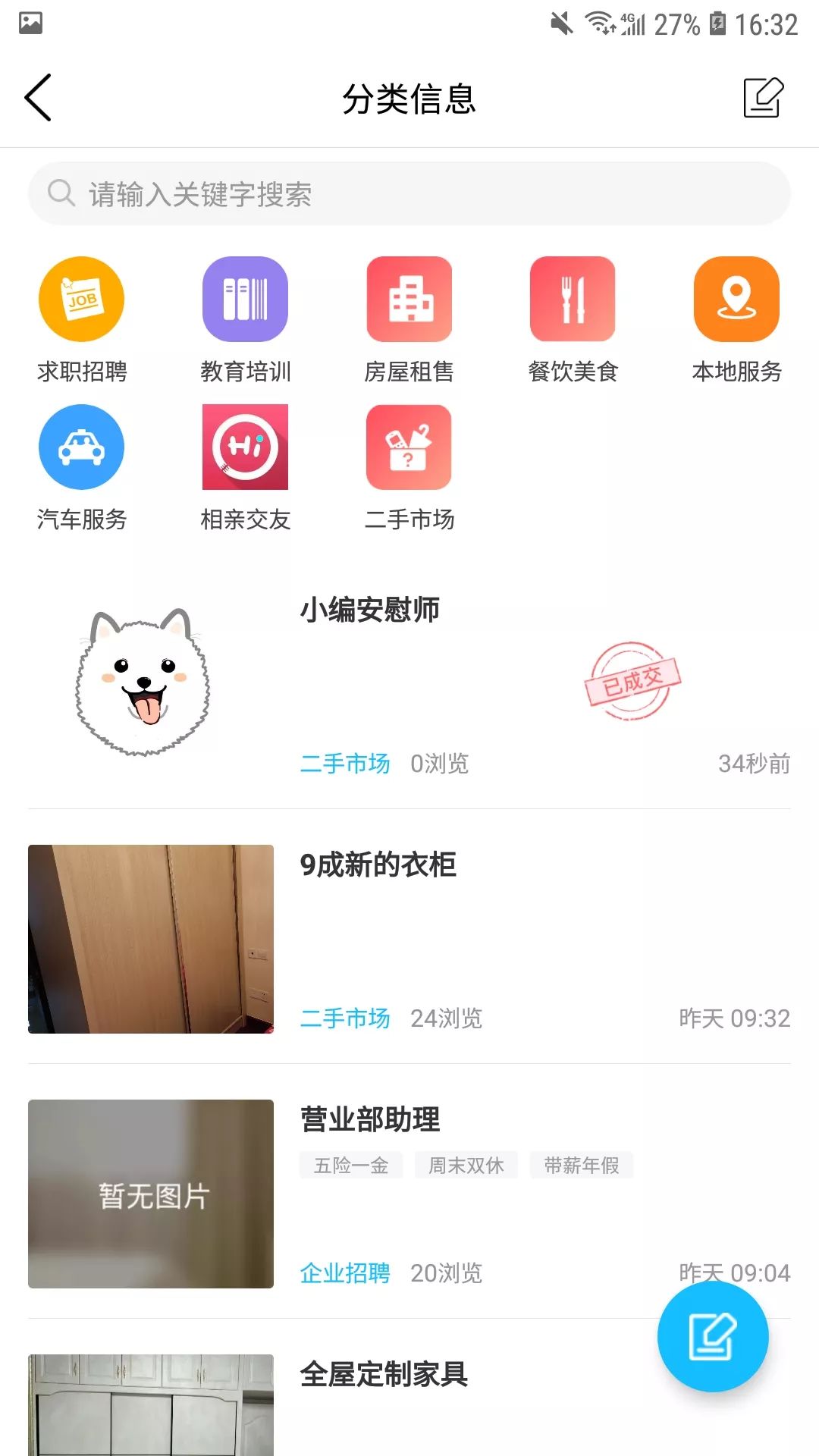Browse the 餐饮美食 category
The height and width of the screenshot is (1456, 819).
tap(573, 318)
